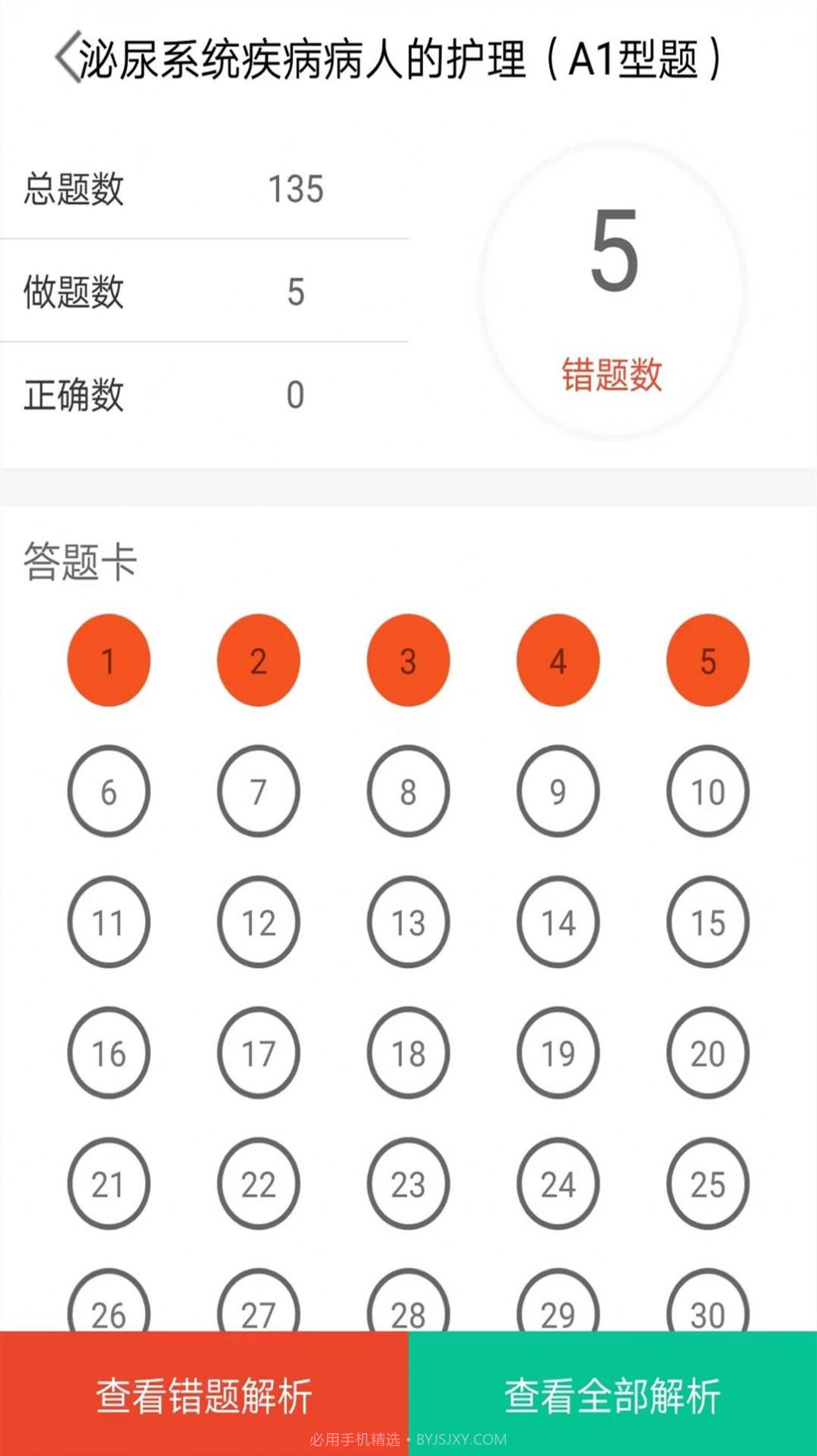Select unanswered question 6
The height and width of the screenshot is (1456, 817).
coord(108,791)
